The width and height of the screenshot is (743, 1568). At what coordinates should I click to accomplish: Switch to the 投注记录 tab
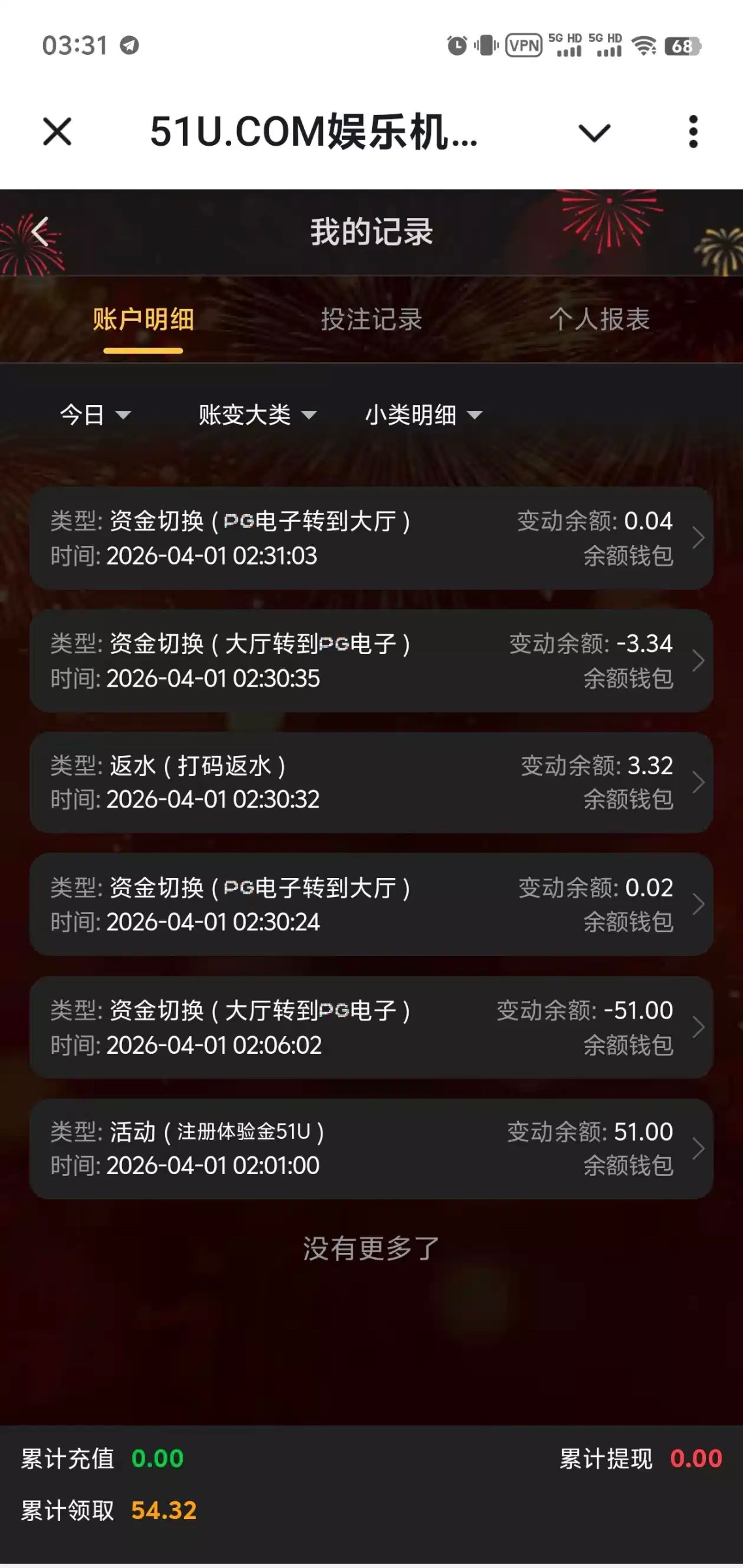371,319
